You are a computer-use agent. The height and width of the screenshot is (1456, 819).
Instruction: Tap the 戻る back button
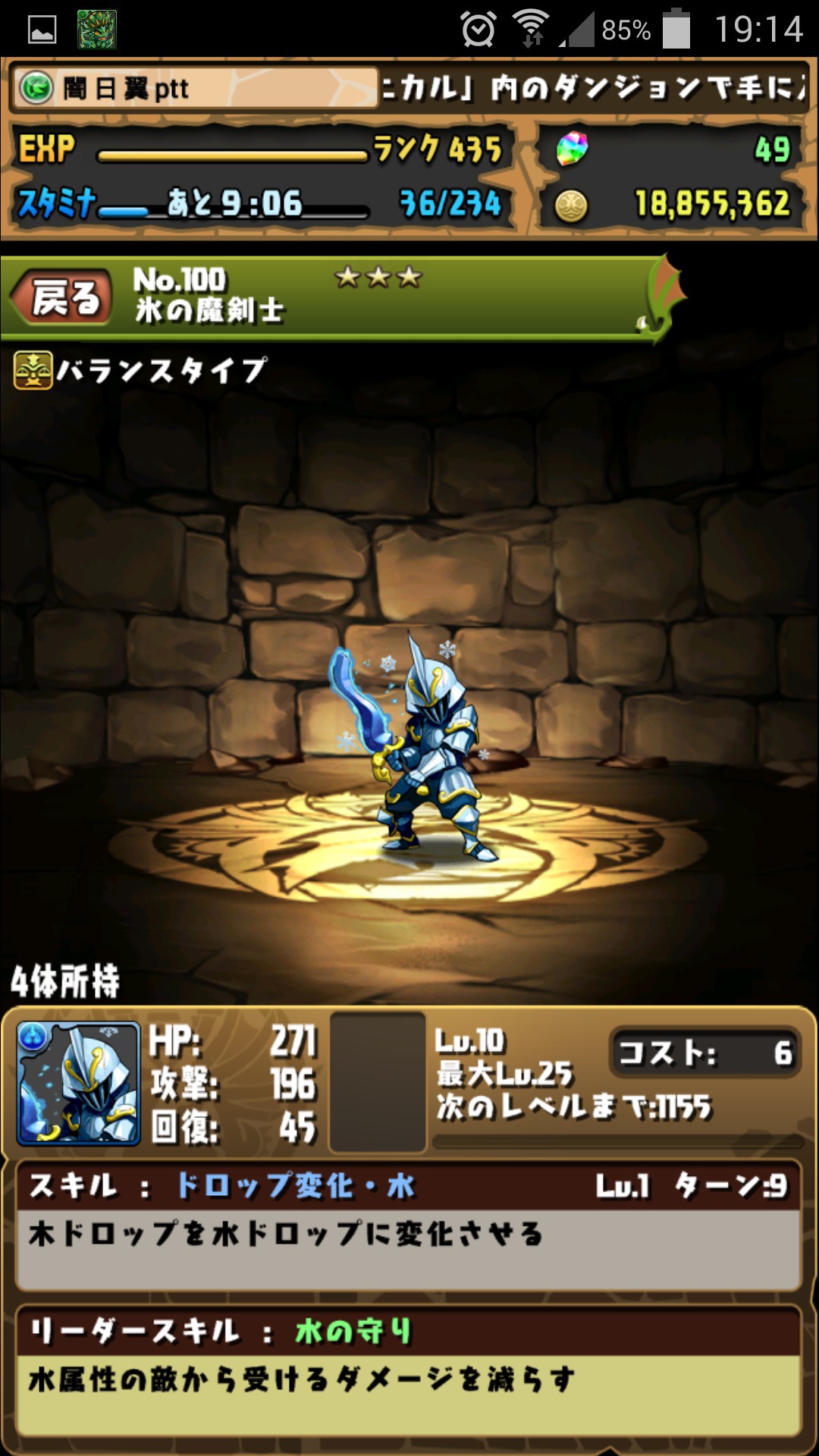tap(62, 297)
